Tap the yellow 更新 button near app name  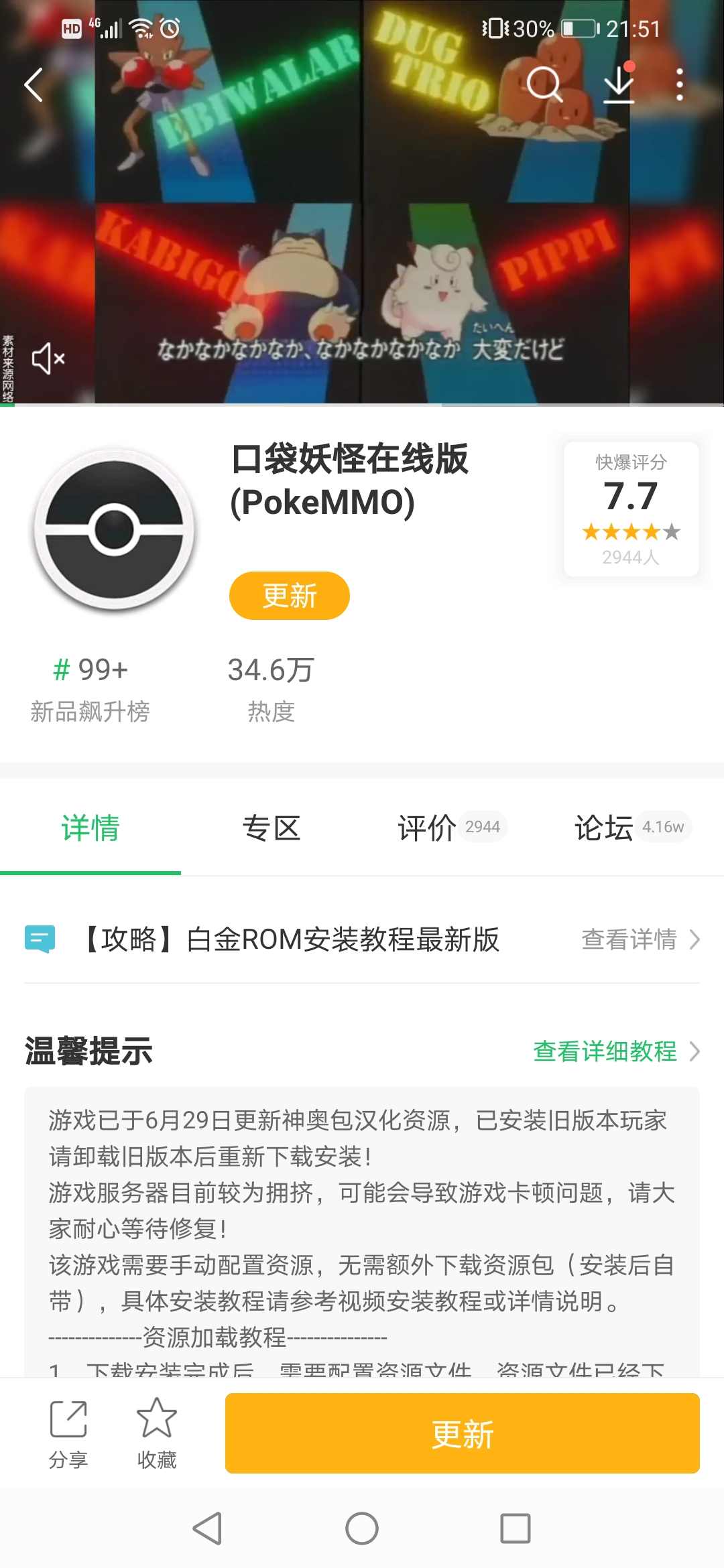tap(289, 595)
